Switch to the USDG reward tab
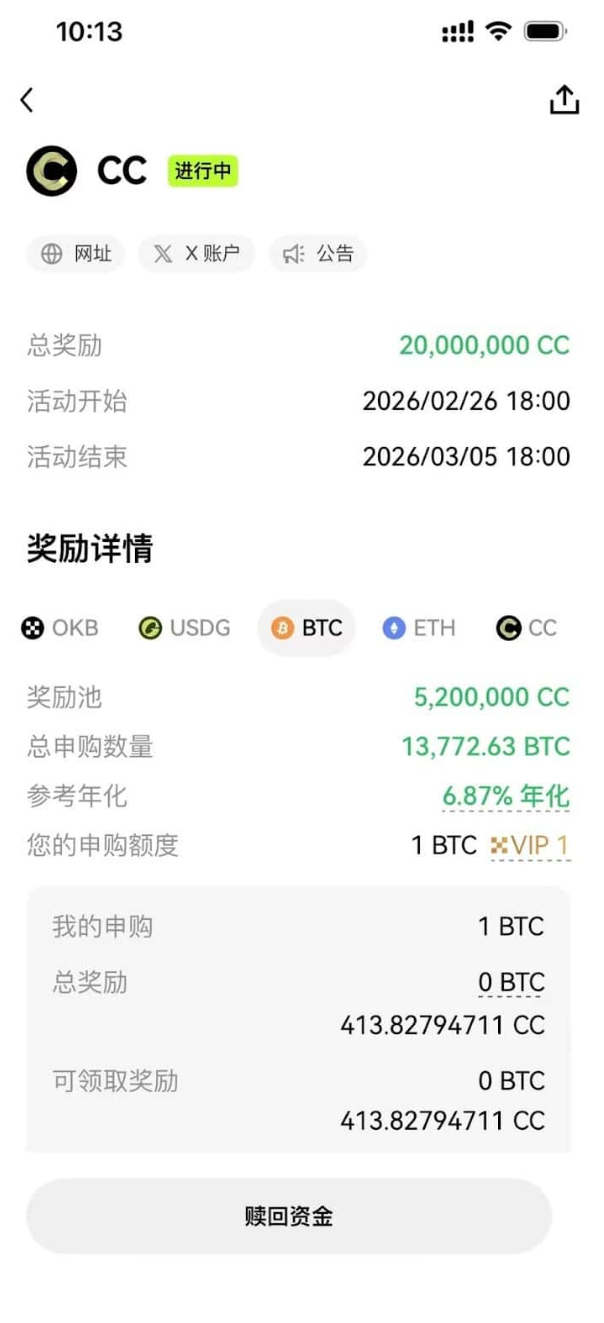The image size is (604, 1323). click(x=184, y=628)
